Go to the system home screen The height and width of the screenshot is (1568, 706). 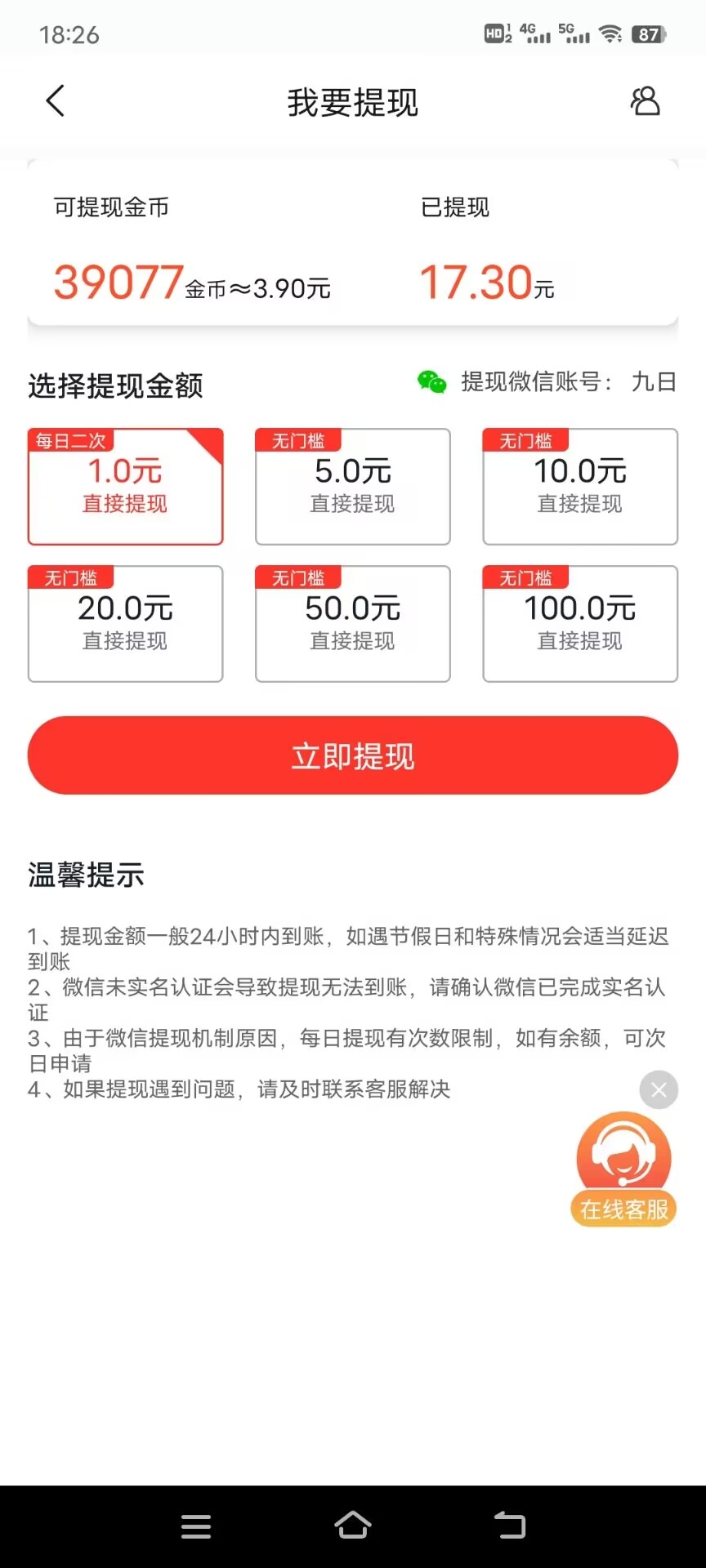(x=353, y=1525)
